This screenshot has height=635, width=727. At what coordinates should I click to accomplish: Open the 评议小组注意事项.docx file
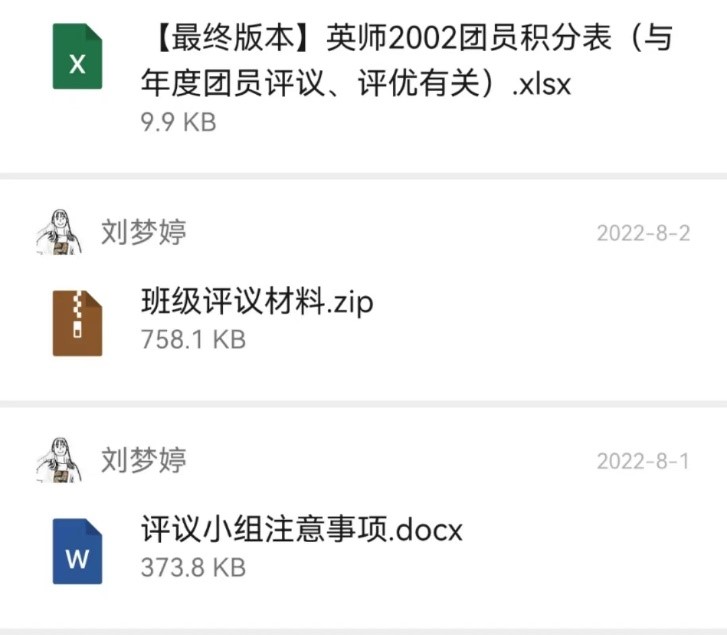[x=302, y=529]
